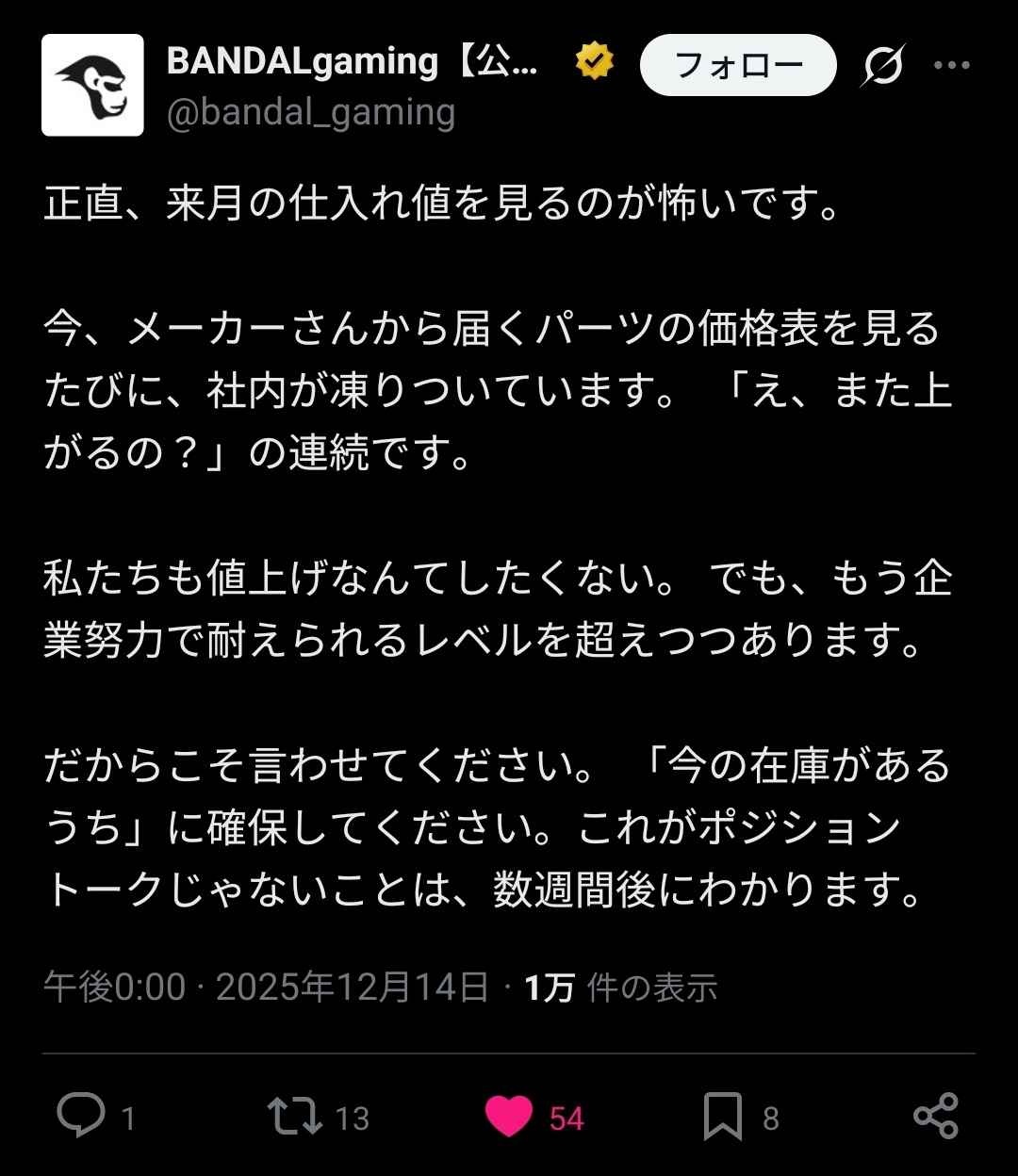The height and width of the screenshot is (1176, 1018).
Task: Tap the フォロー follow button
Action: [738, 65]
